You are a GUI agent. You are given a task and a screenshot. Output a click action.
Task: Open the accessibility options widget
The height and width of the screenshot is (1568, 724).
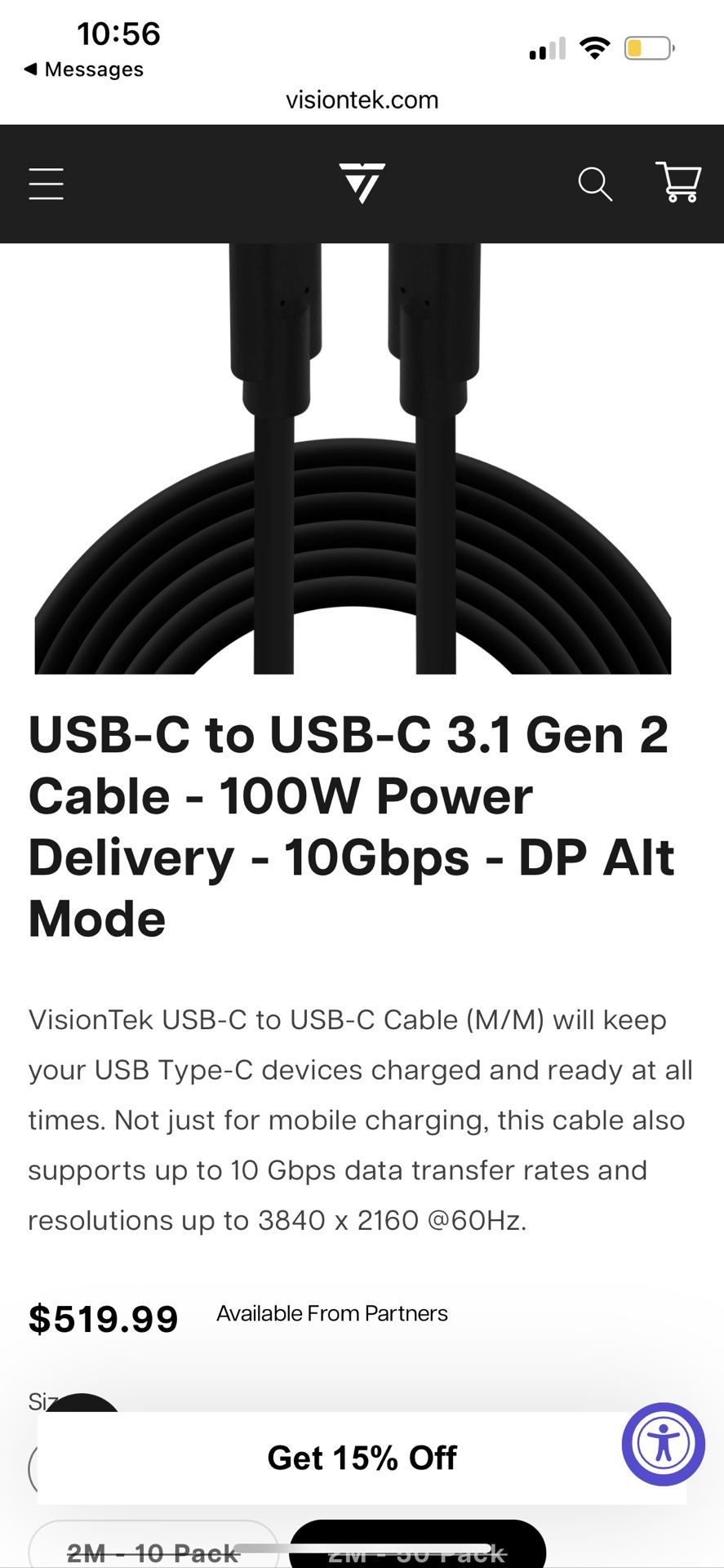click(x=663, y=1444)
